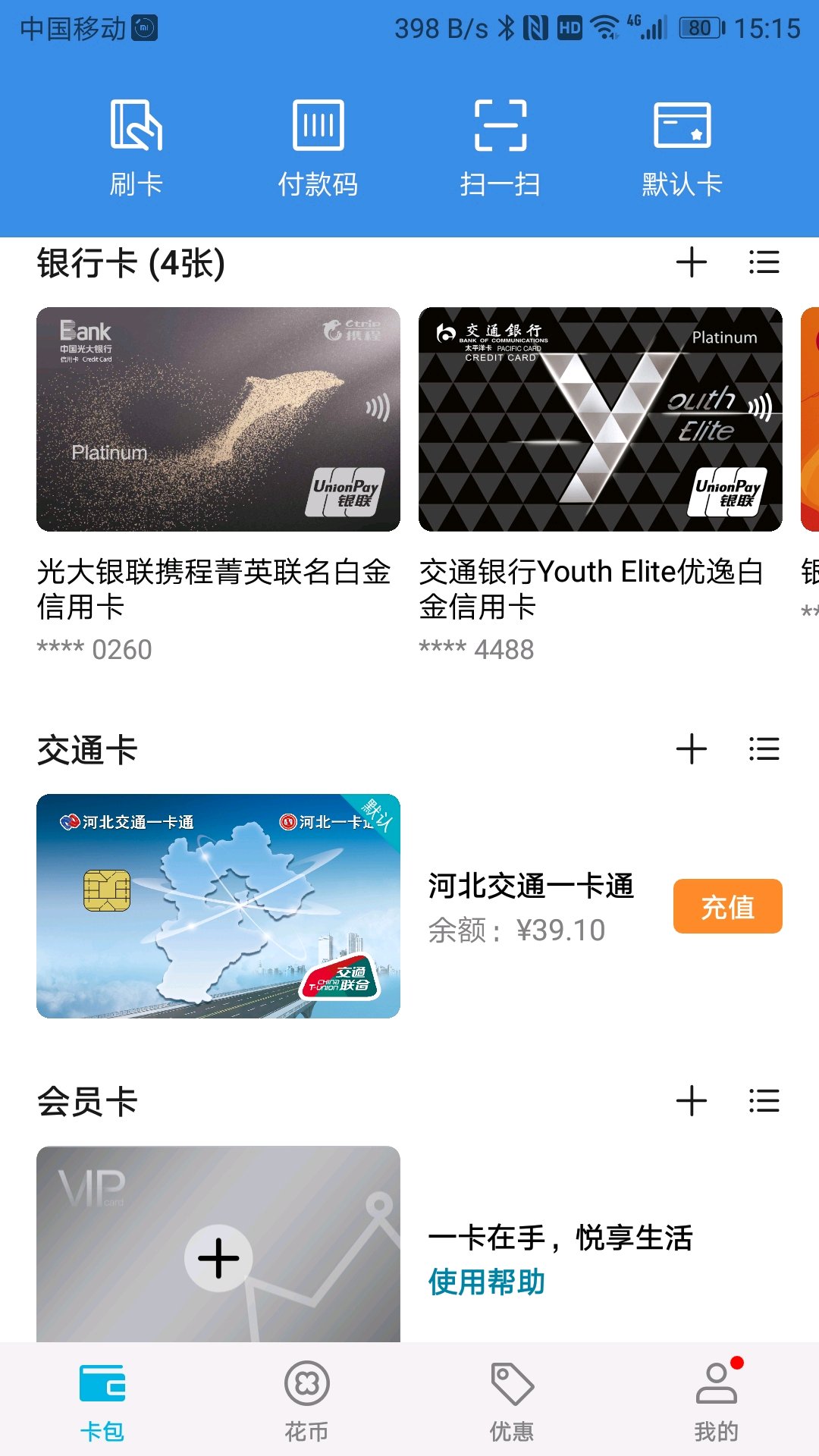Viewport: 819px width, 1456px height.
Task: Add a new 交通卡 transit card
Action: [x=691, y=750]
